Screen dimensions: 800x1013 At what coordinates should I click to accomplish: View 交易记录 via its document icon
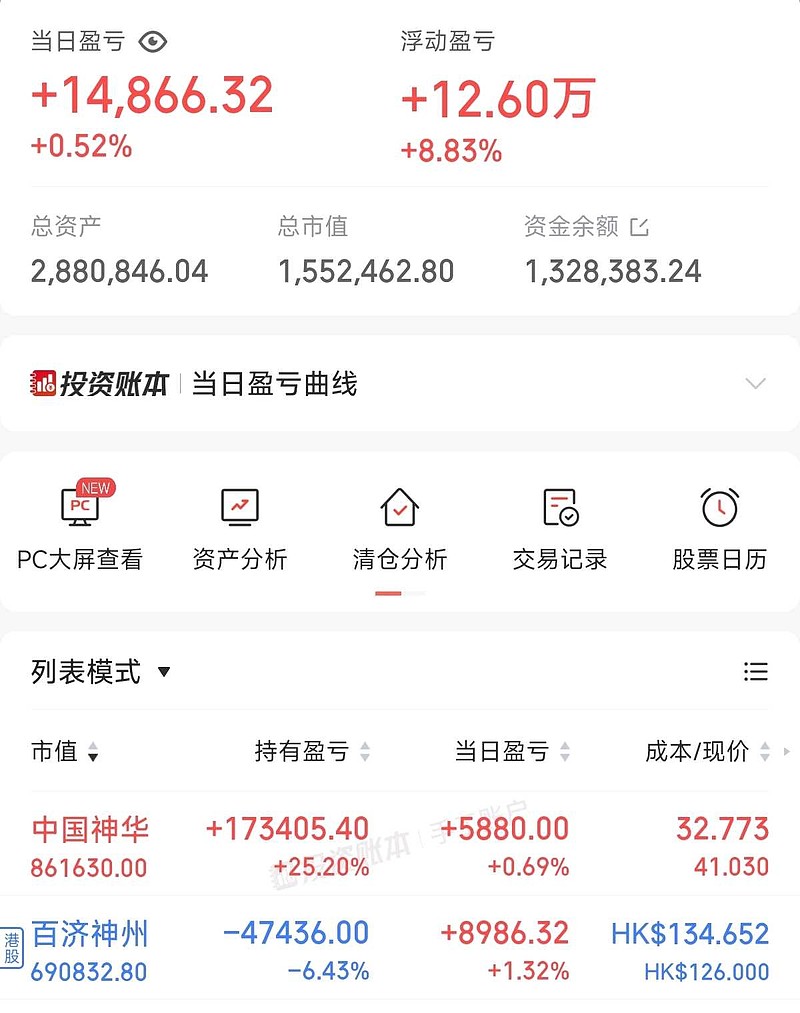(x=559, y=505)
